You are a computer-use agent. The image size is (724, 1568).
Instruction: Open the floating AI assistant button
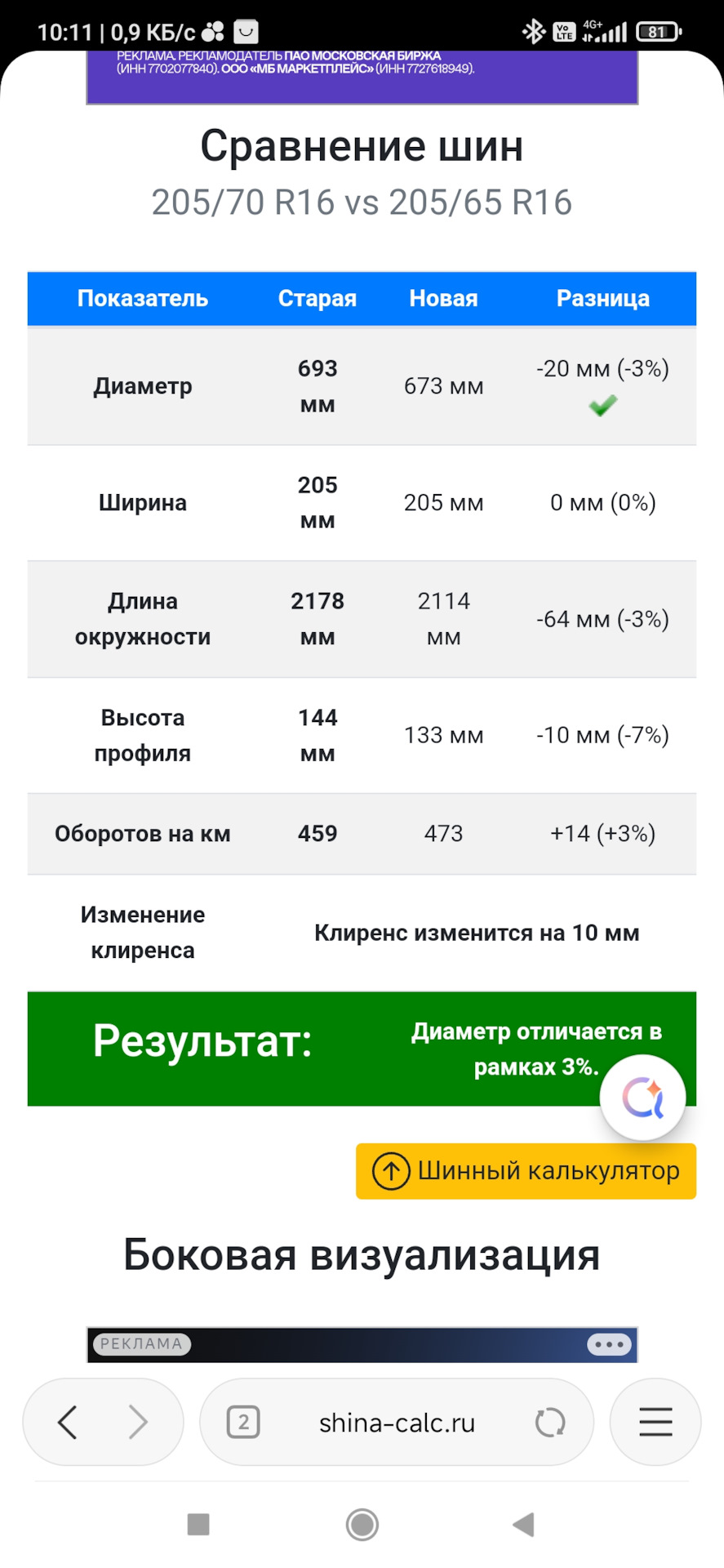(x=642, y=1098)
